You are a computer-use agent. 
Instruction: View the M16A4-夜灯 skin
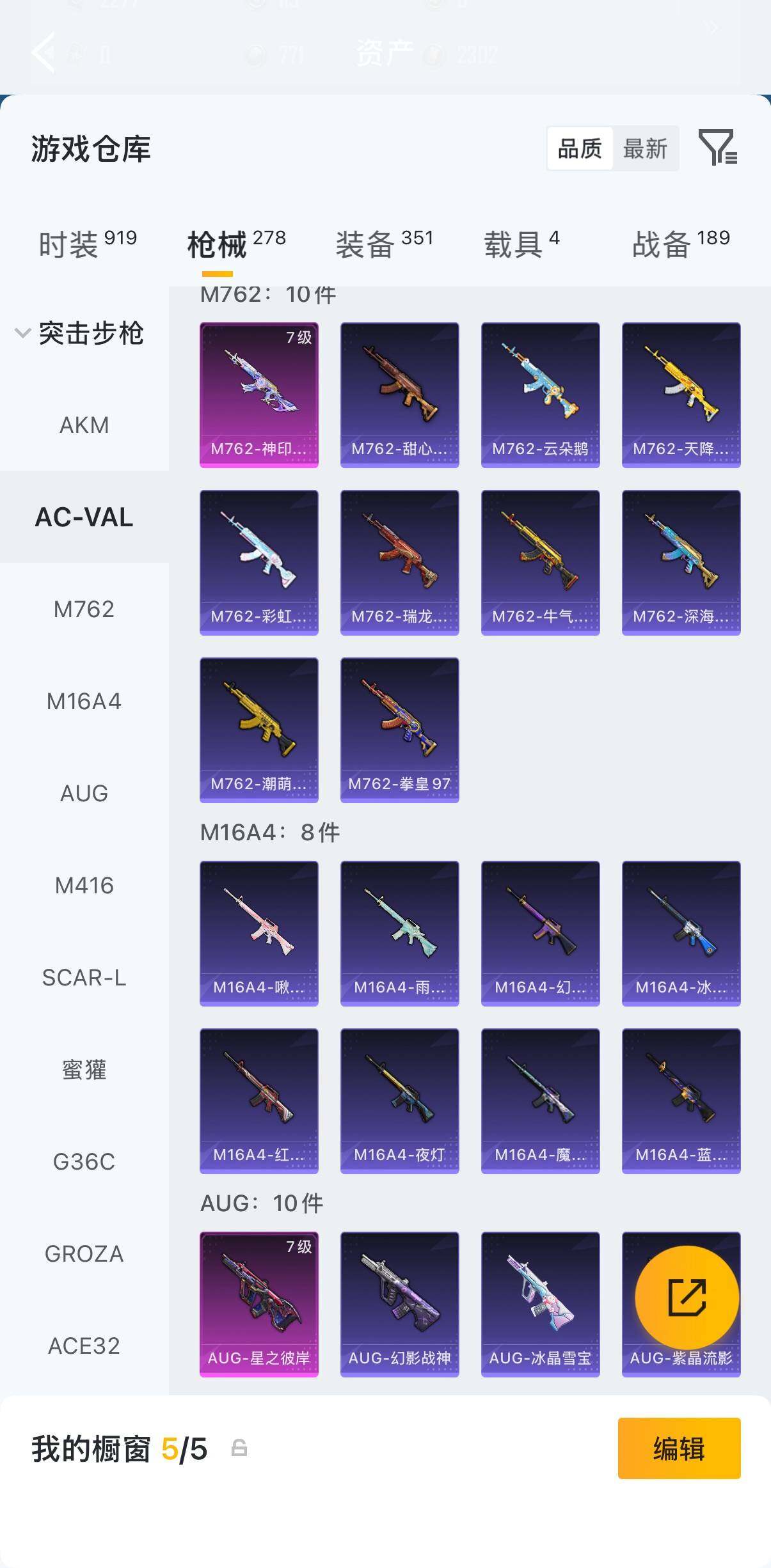click(400, 1101)
